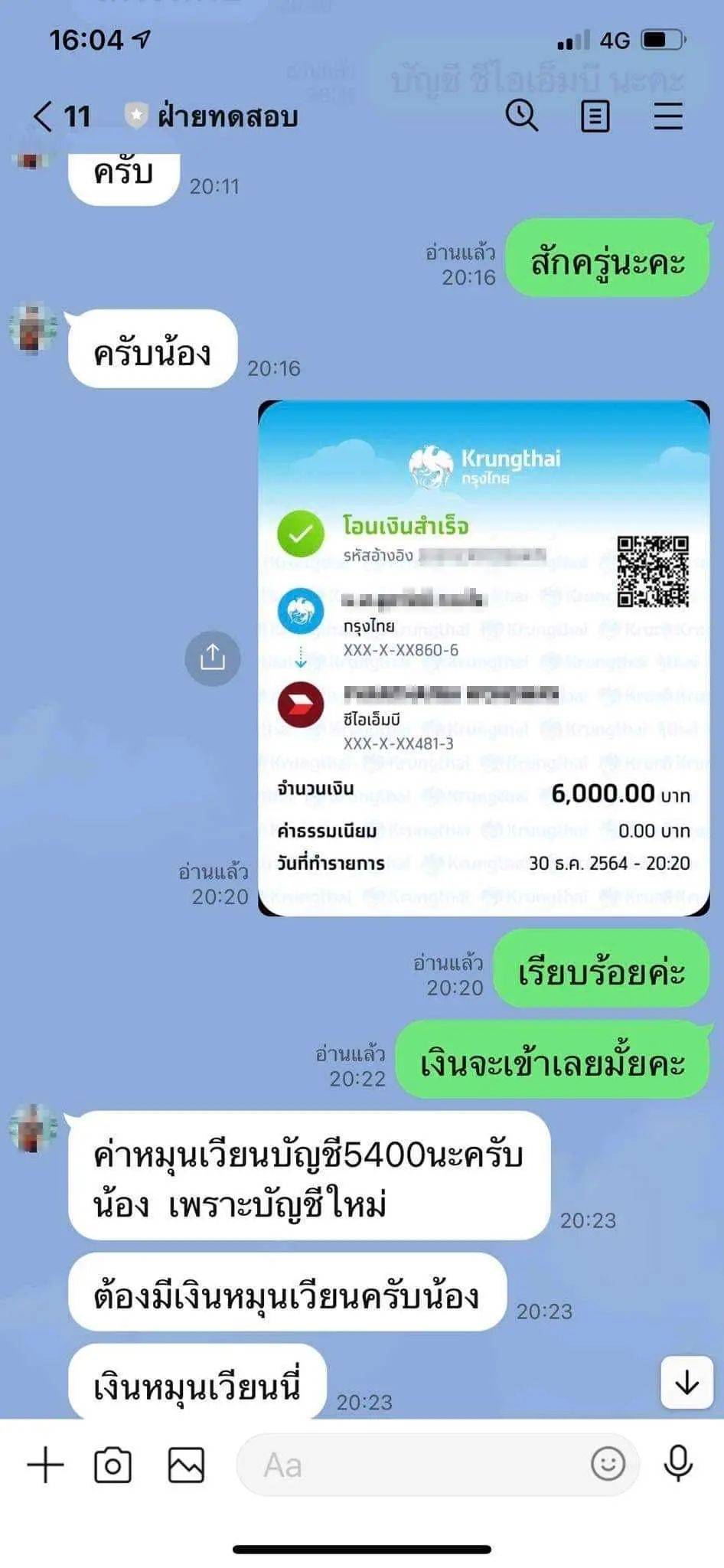View the sender's profile picture
Viewport: 724px width, 1568px height.
tap(33, 1127)
